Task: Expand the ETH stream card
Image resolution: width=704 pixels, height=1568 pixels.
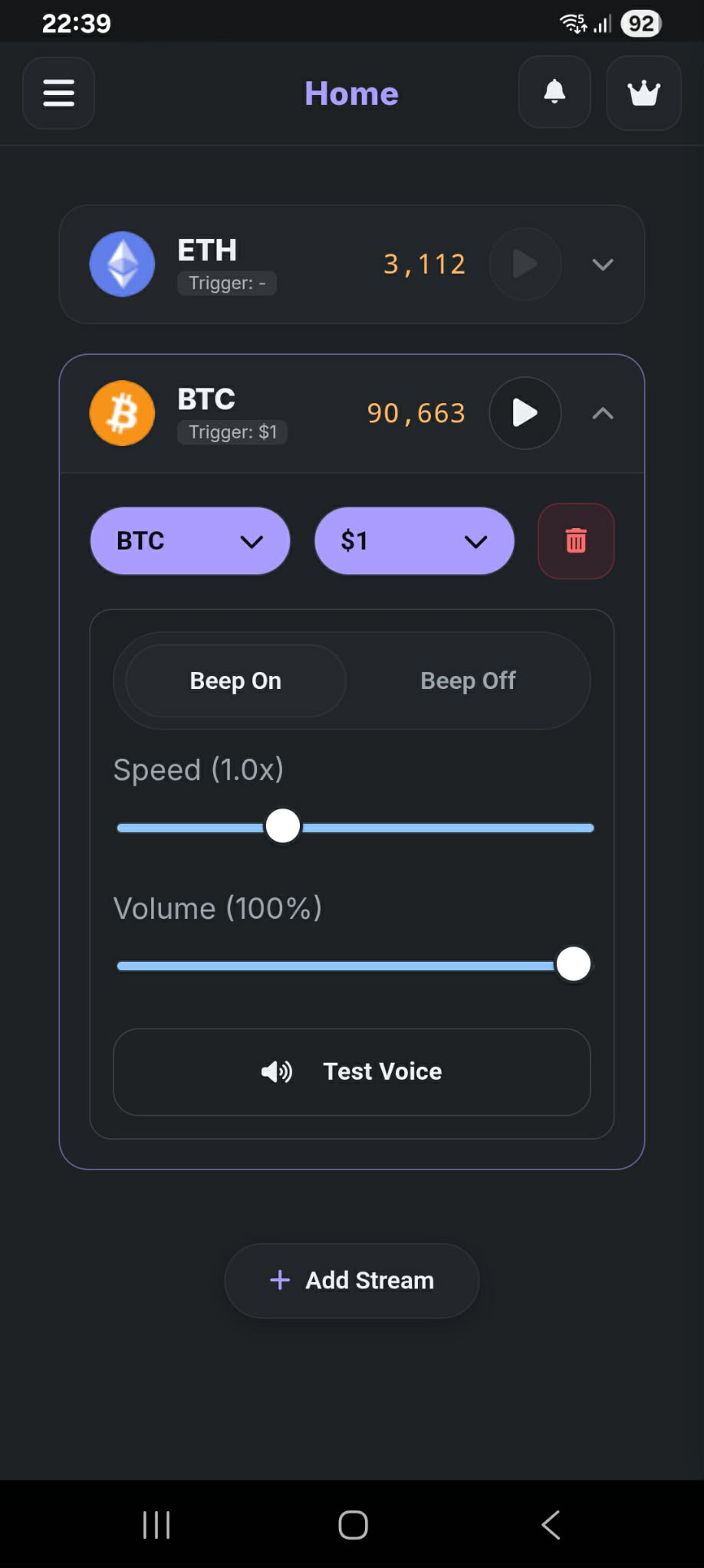Action: 603,264
